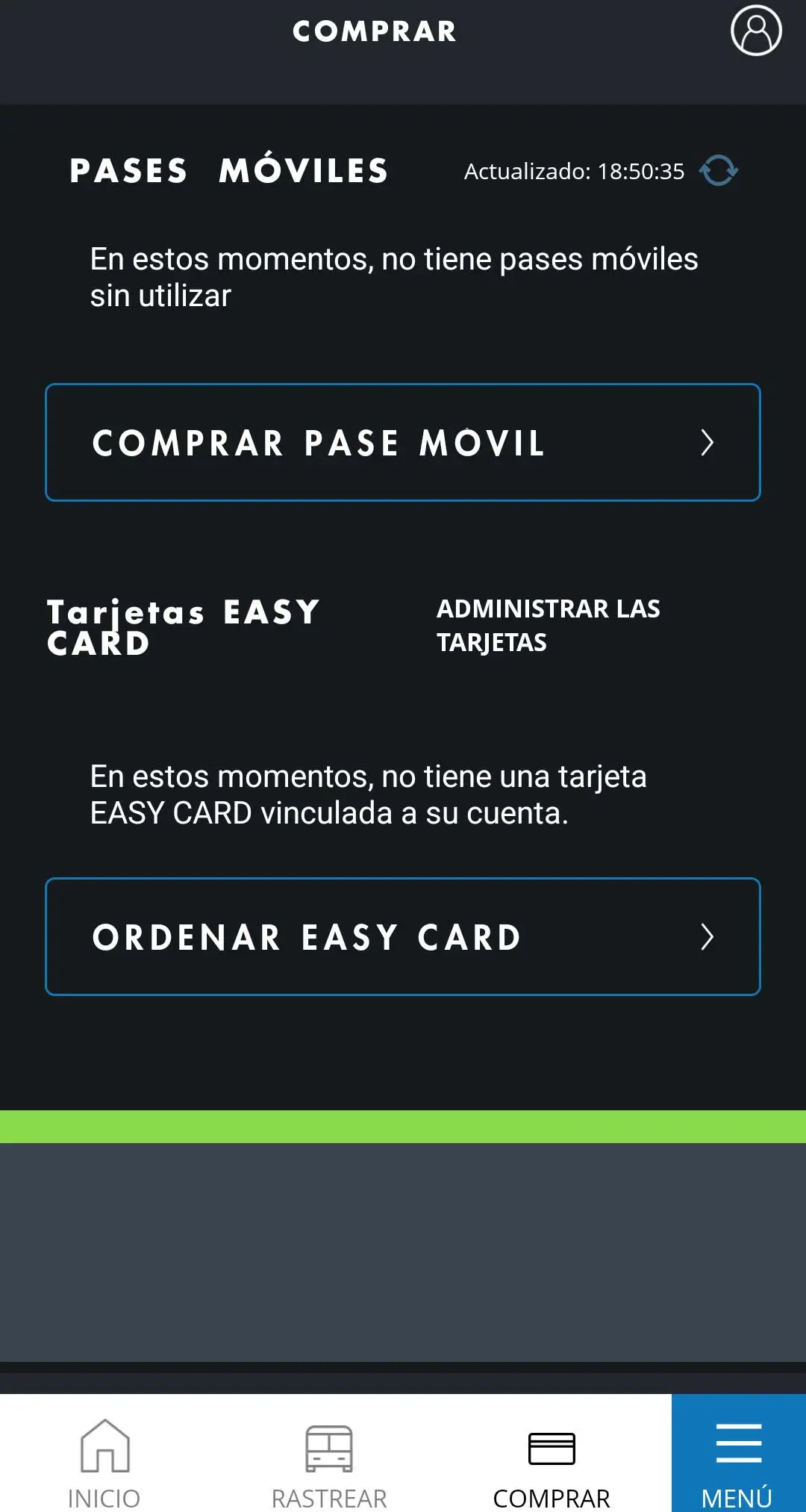Click the account avatar in the header
806x1512 pixels.
click(x=756, y=31)
